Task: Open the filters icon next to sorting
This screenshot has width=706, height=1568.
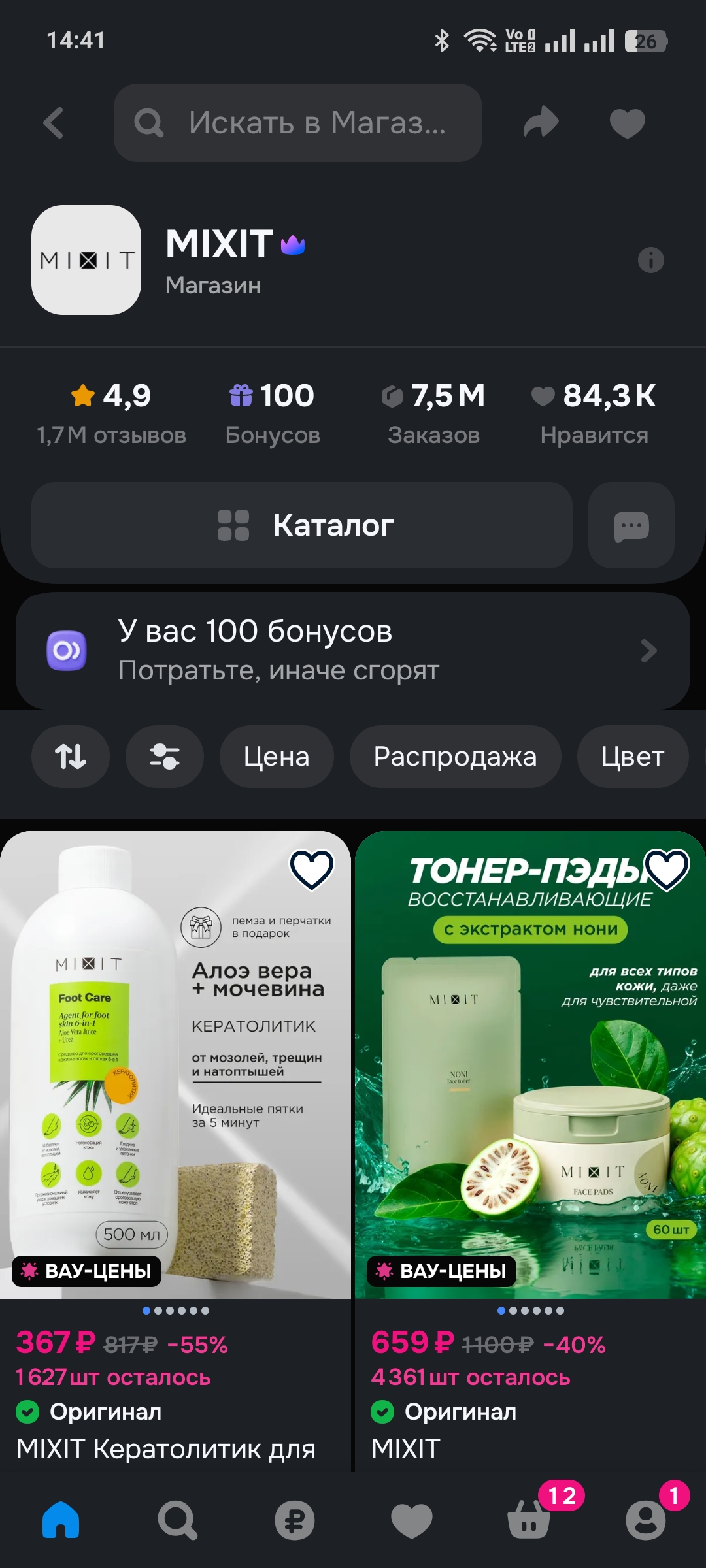Action: pos(165,757)
